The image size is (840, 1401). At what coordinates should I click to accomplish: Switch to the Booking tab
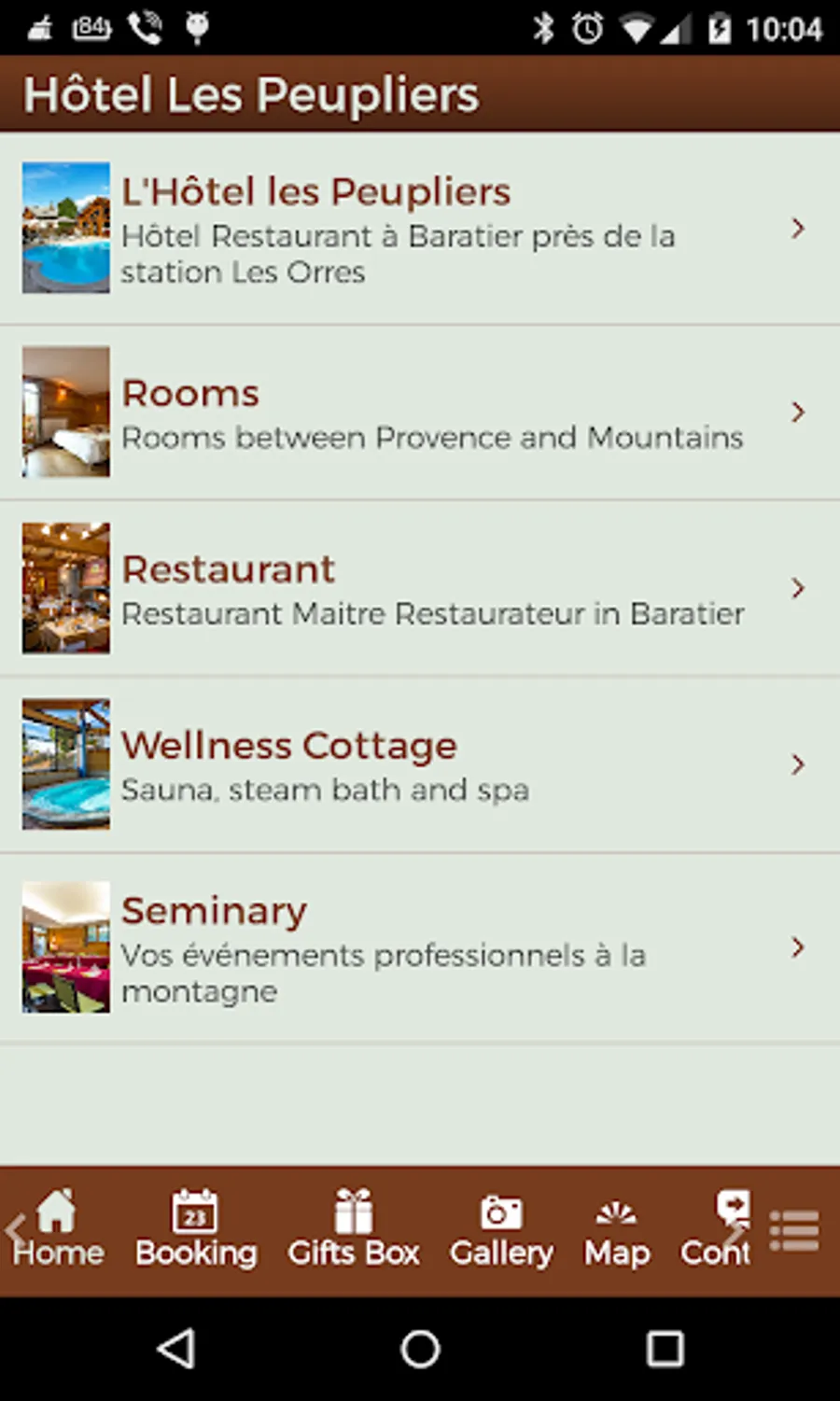[x=195, y=1230]
